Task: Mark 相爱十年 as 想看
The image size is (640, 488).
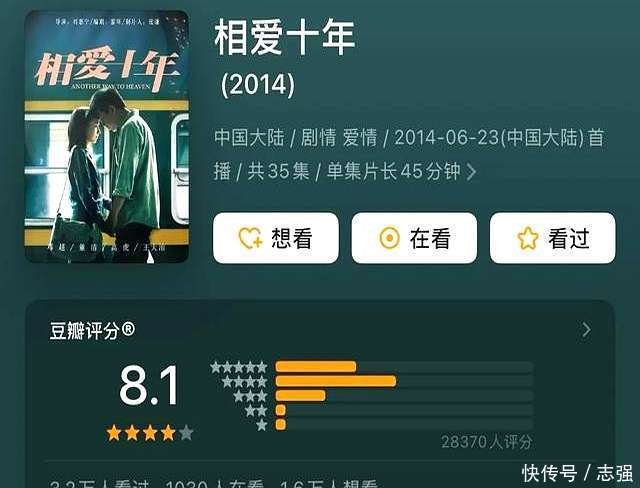Action: (x=275, y=238)
